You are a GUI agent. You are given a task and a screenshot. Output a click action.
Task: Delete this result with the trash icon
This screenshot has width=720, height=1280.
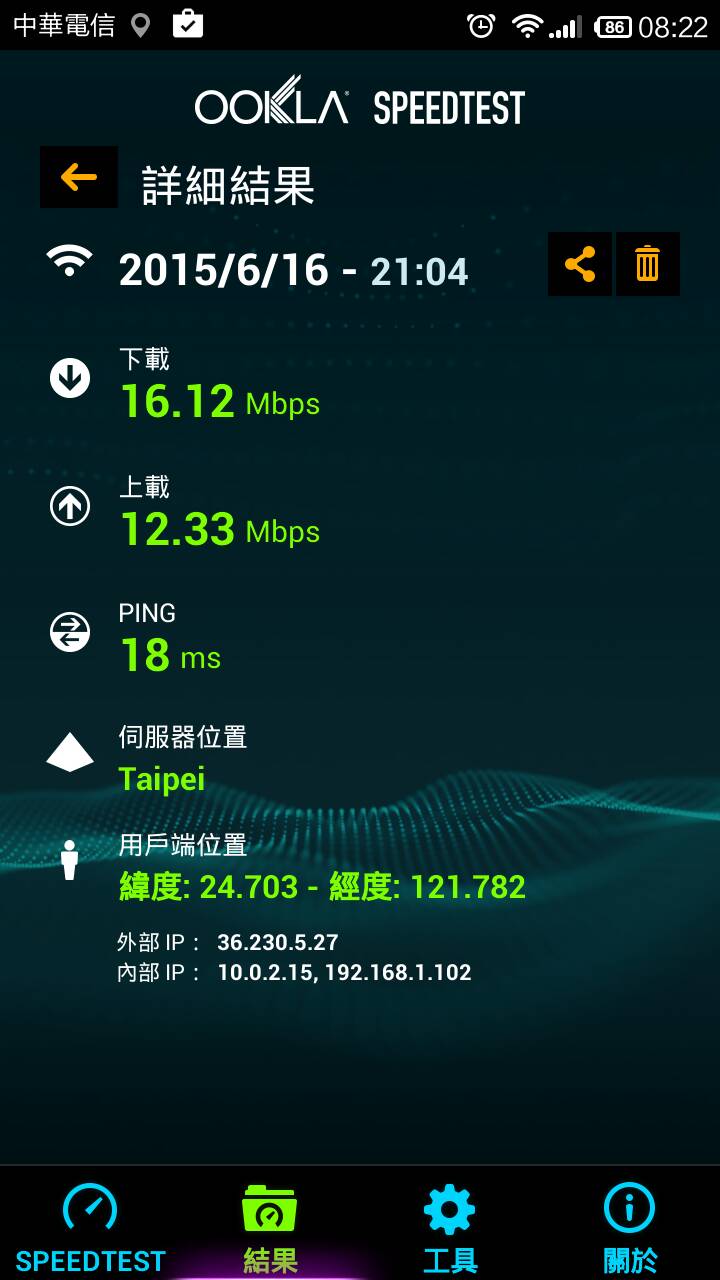coord(648,264)
